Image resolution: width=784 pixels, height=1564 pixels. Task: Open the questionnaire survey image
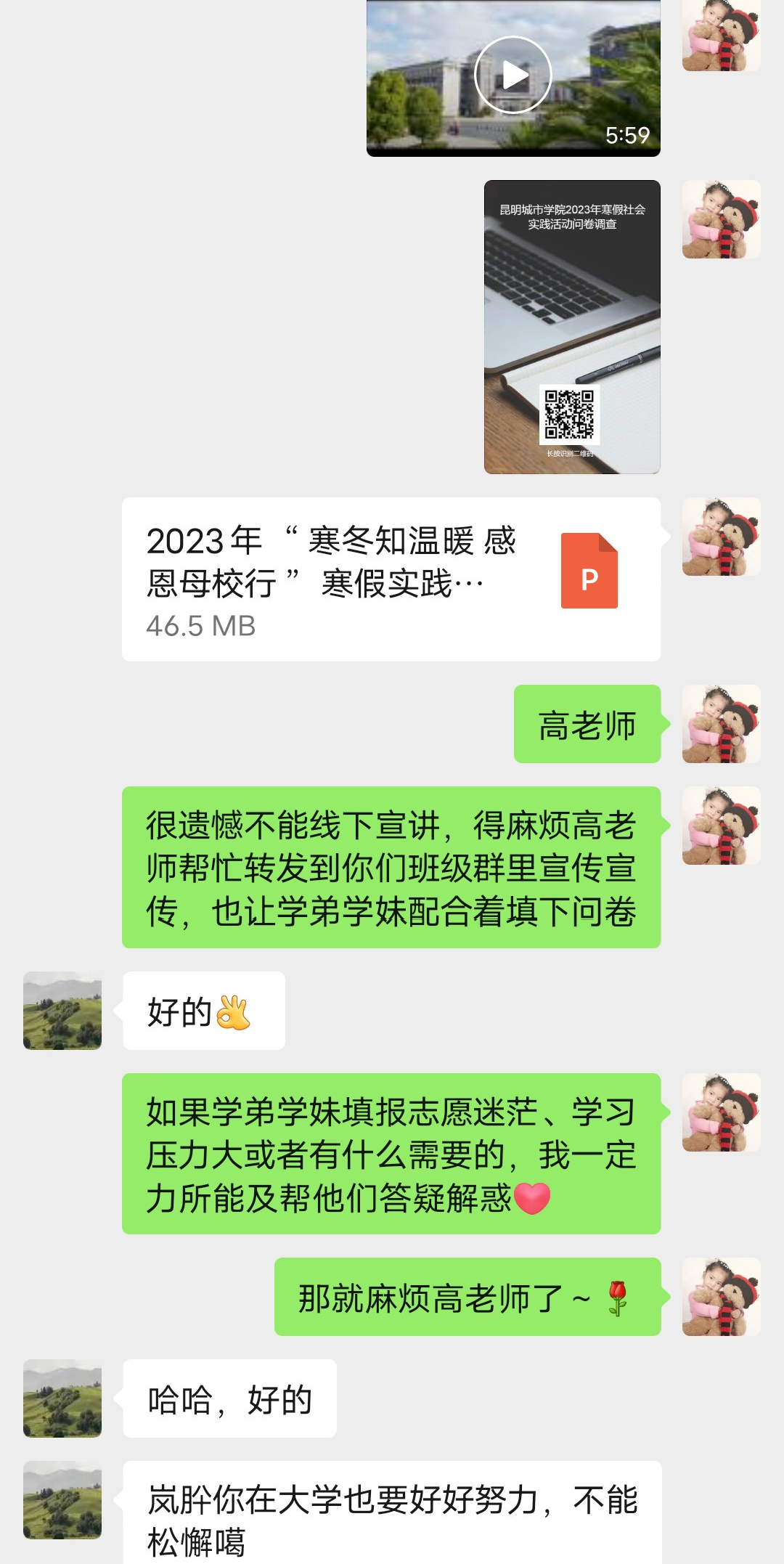tap(572, 327)
